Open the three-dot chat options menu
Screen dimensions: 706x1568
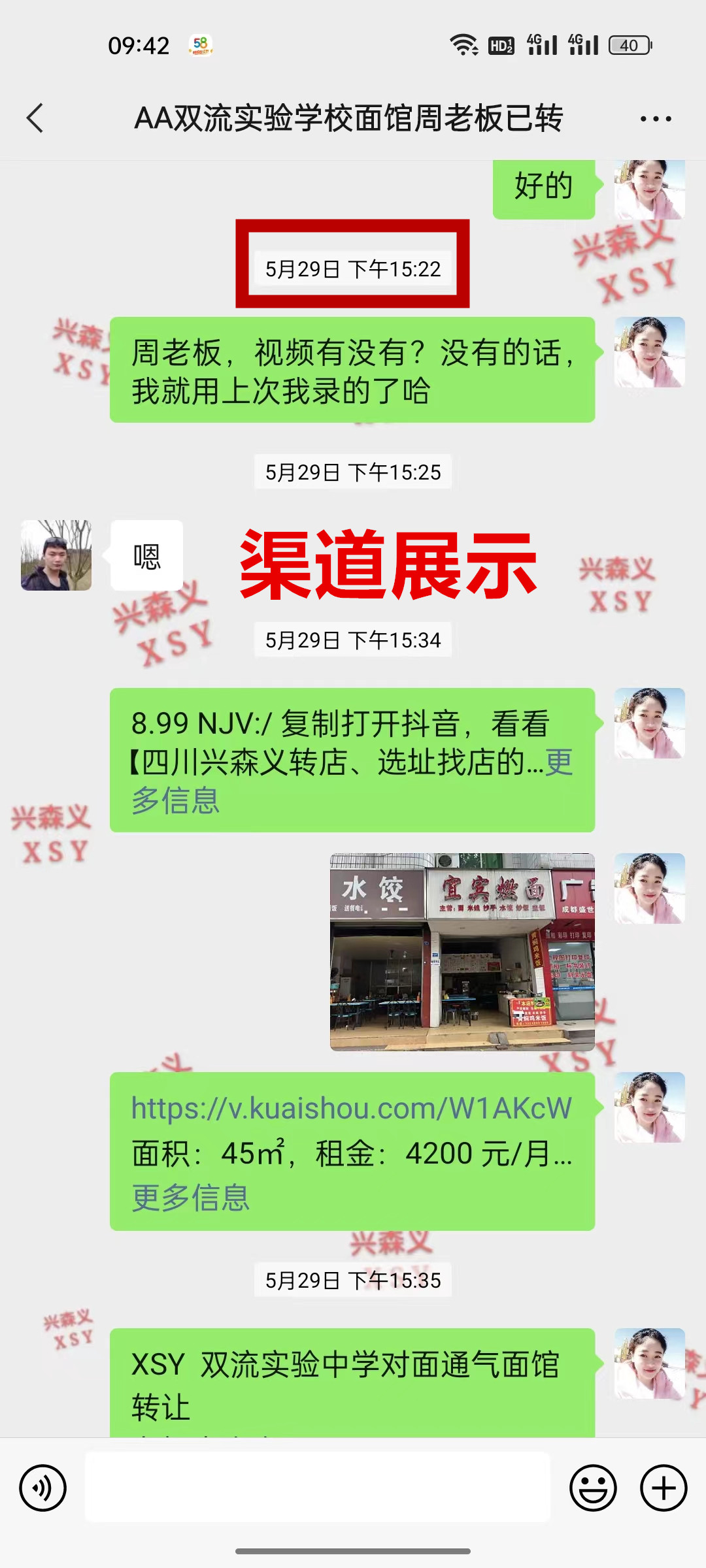tap(656, 119)
